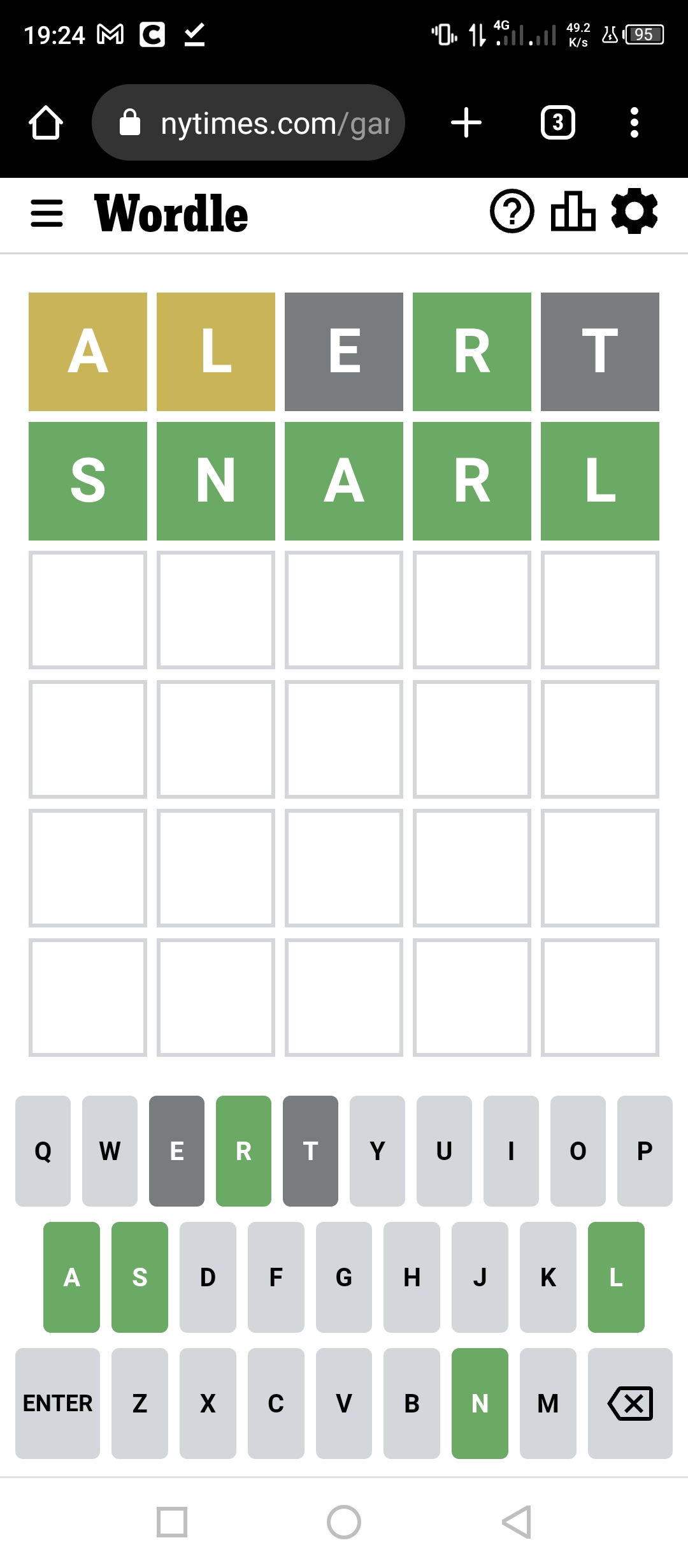The width and height of the screenshot is (688, 1568).
Task: Open the browser overflow menu
Action: pyautogui.click(x=634, y=122)
